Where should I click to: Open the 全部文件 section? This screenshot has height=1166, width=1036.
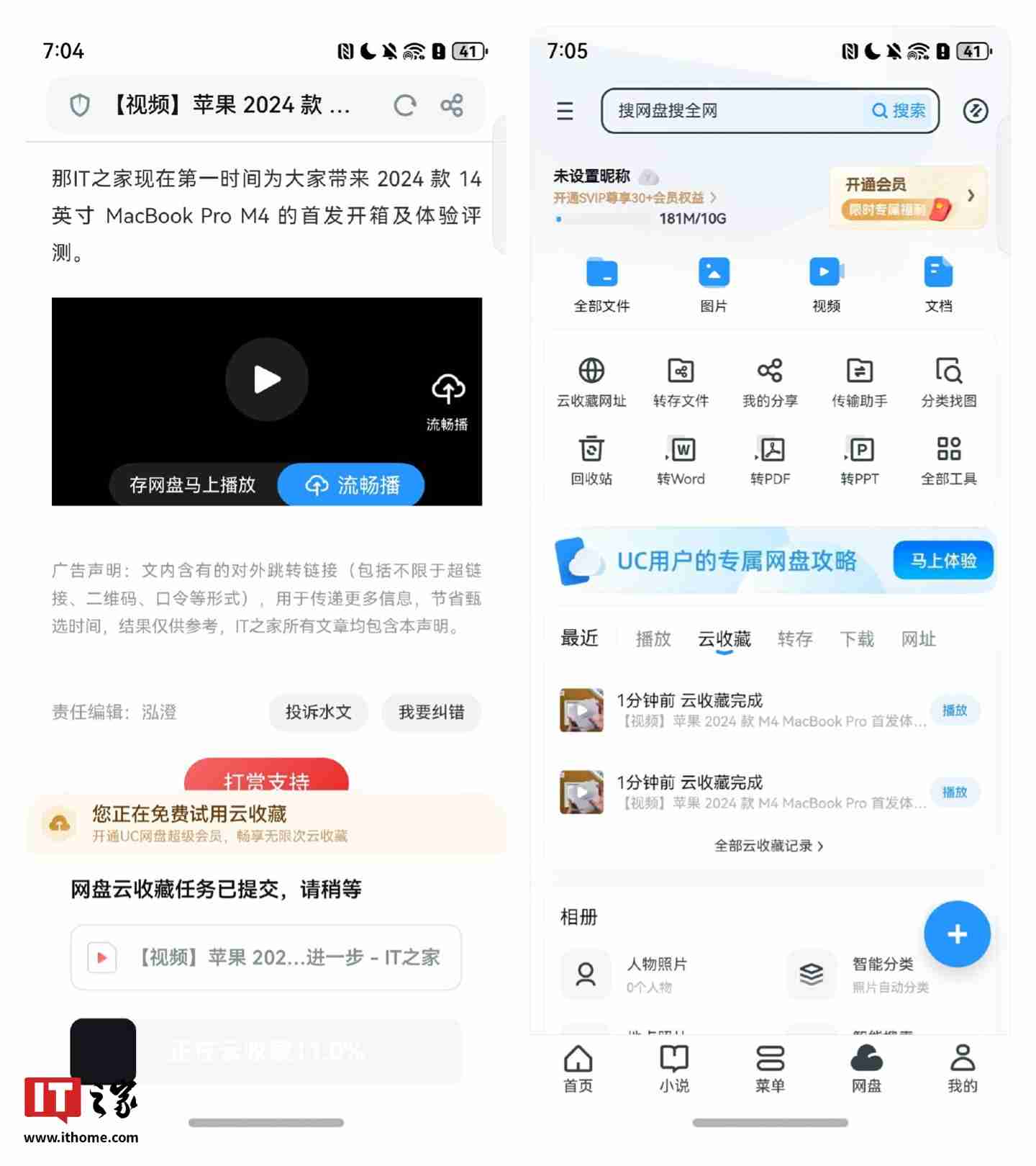point(601,284)
